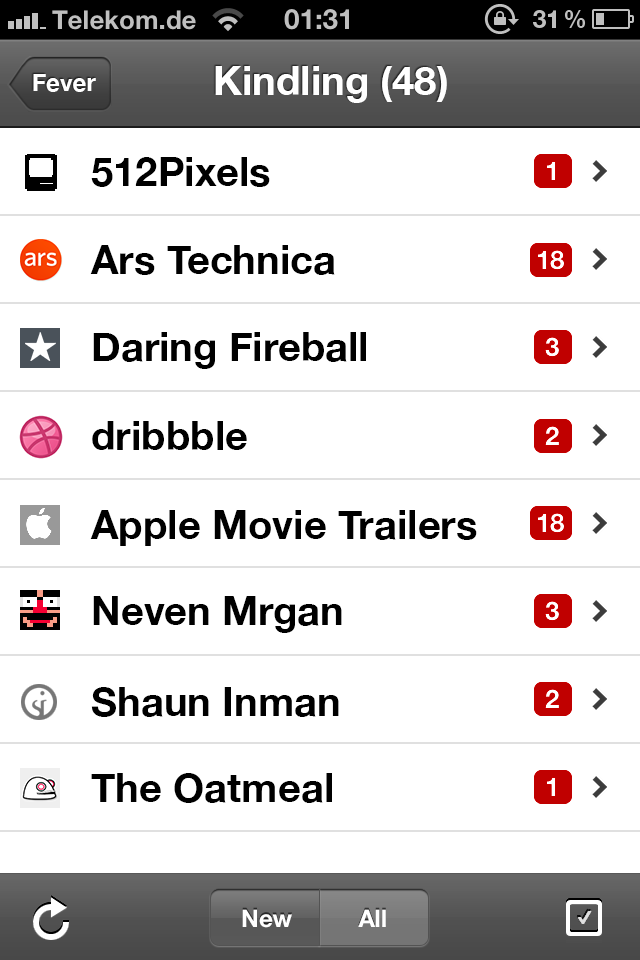The height and width of the screenshot is (960, 640).
Task: Switch to the New segment
Action: click(266, 918)
